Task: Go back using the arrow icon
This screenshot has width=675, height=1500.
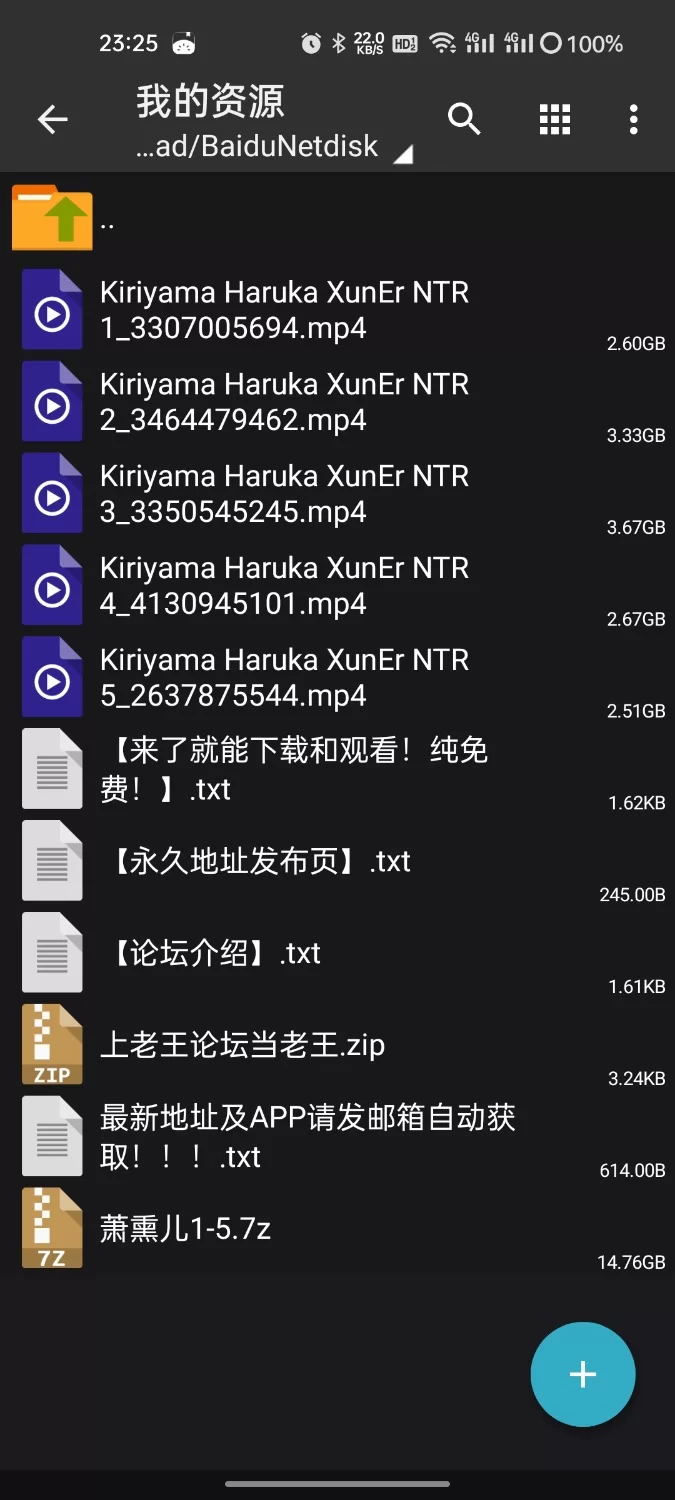Action: (x=53, y=120)
